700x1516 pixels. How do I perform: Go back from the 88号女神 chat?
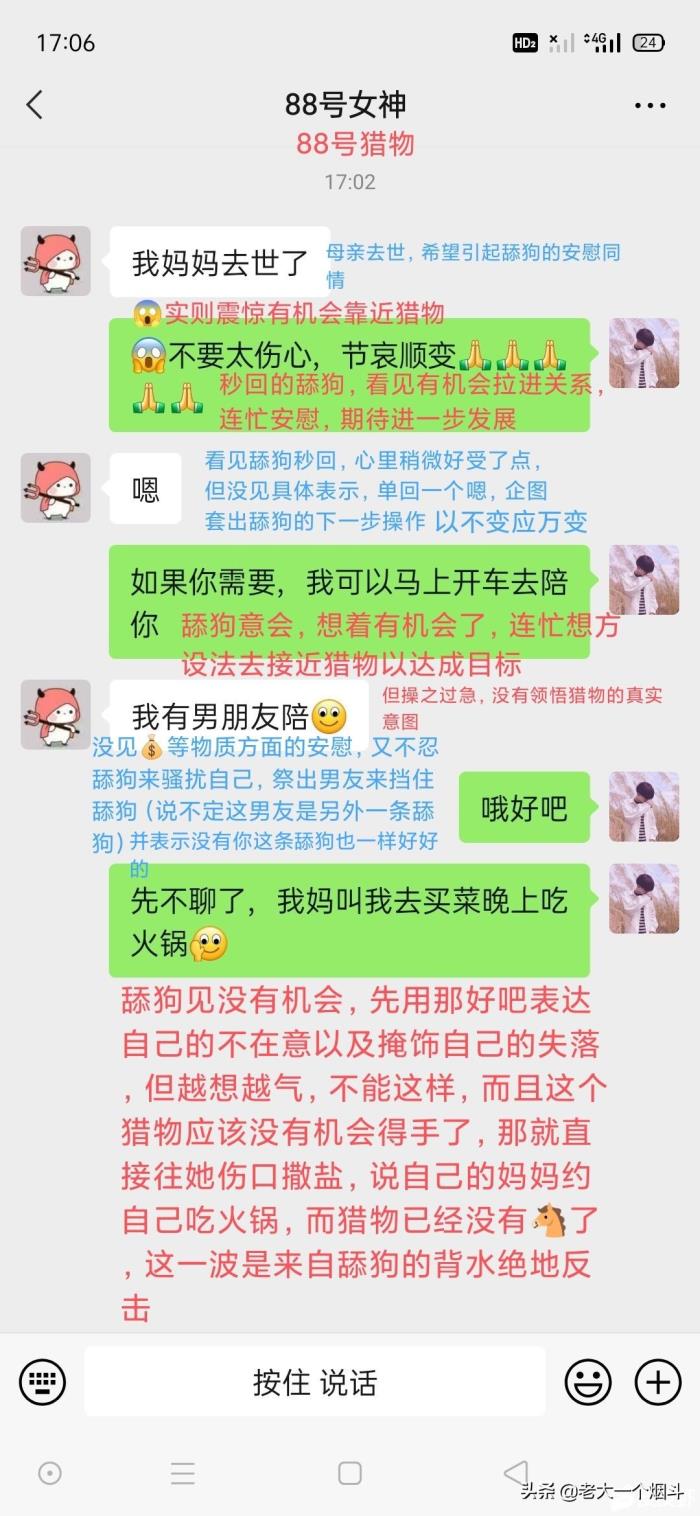pos(35,104)
